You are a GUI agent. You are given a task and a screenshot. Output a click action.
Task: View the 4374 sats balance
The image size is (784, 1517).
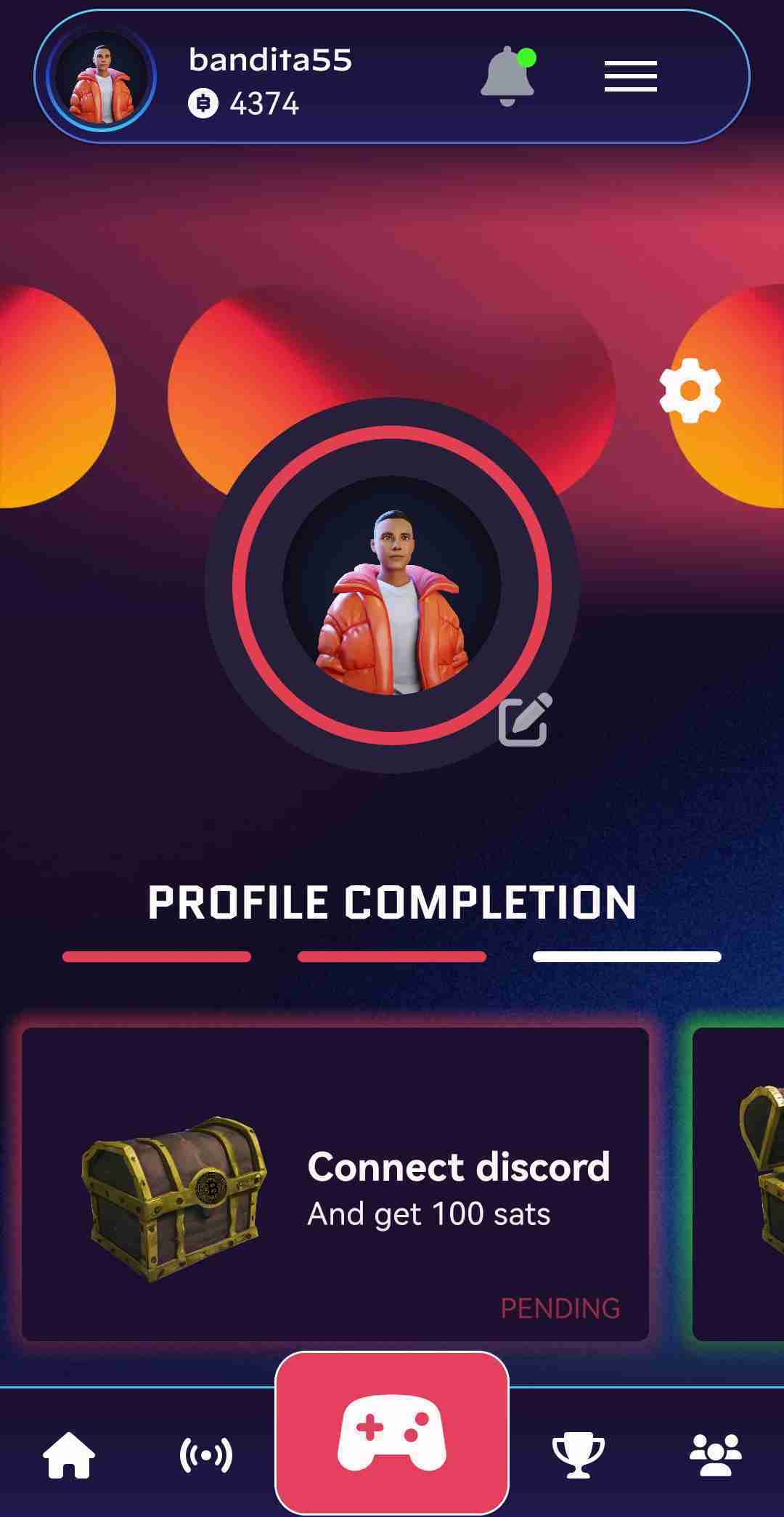coord(245,104)
